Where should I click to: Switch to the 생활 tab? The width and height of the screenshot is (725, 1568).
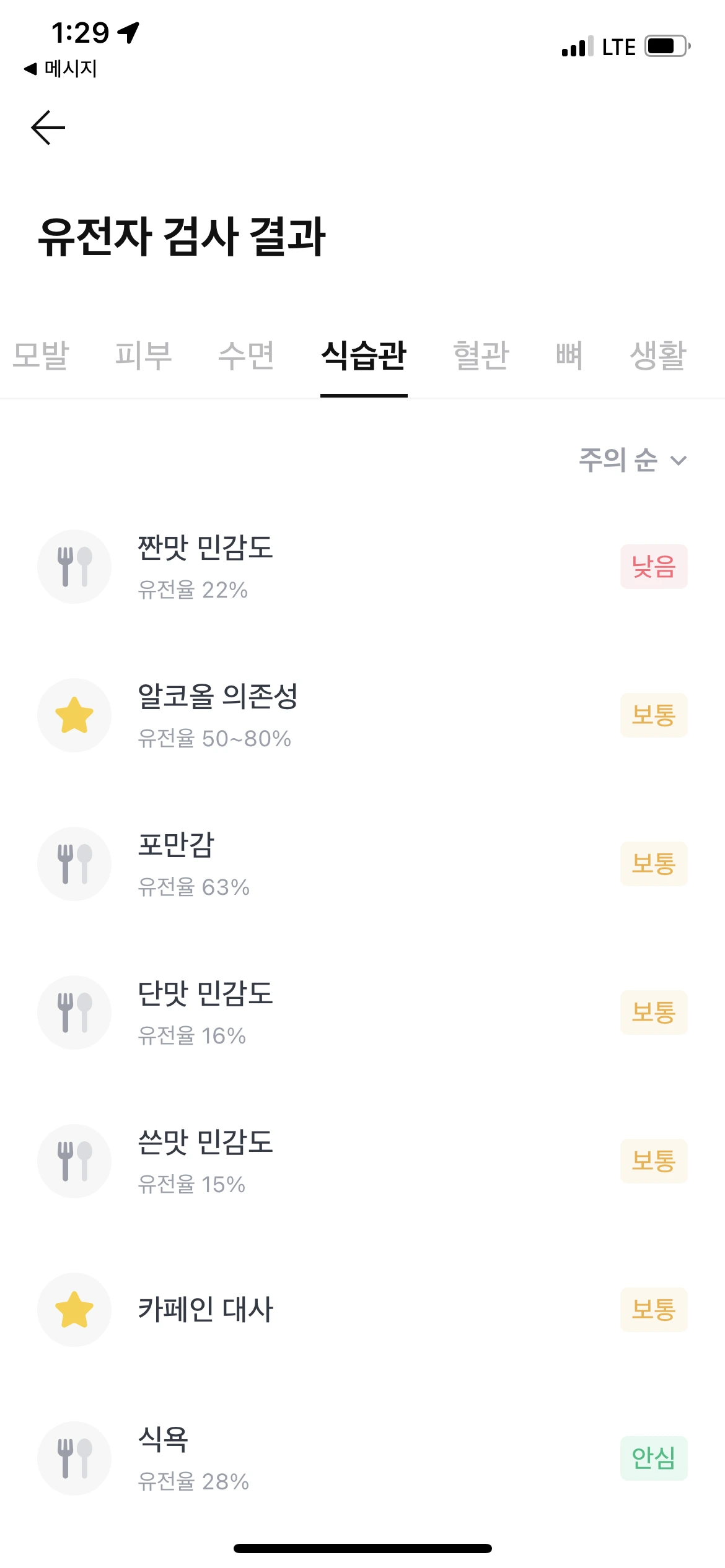(658, 355)
